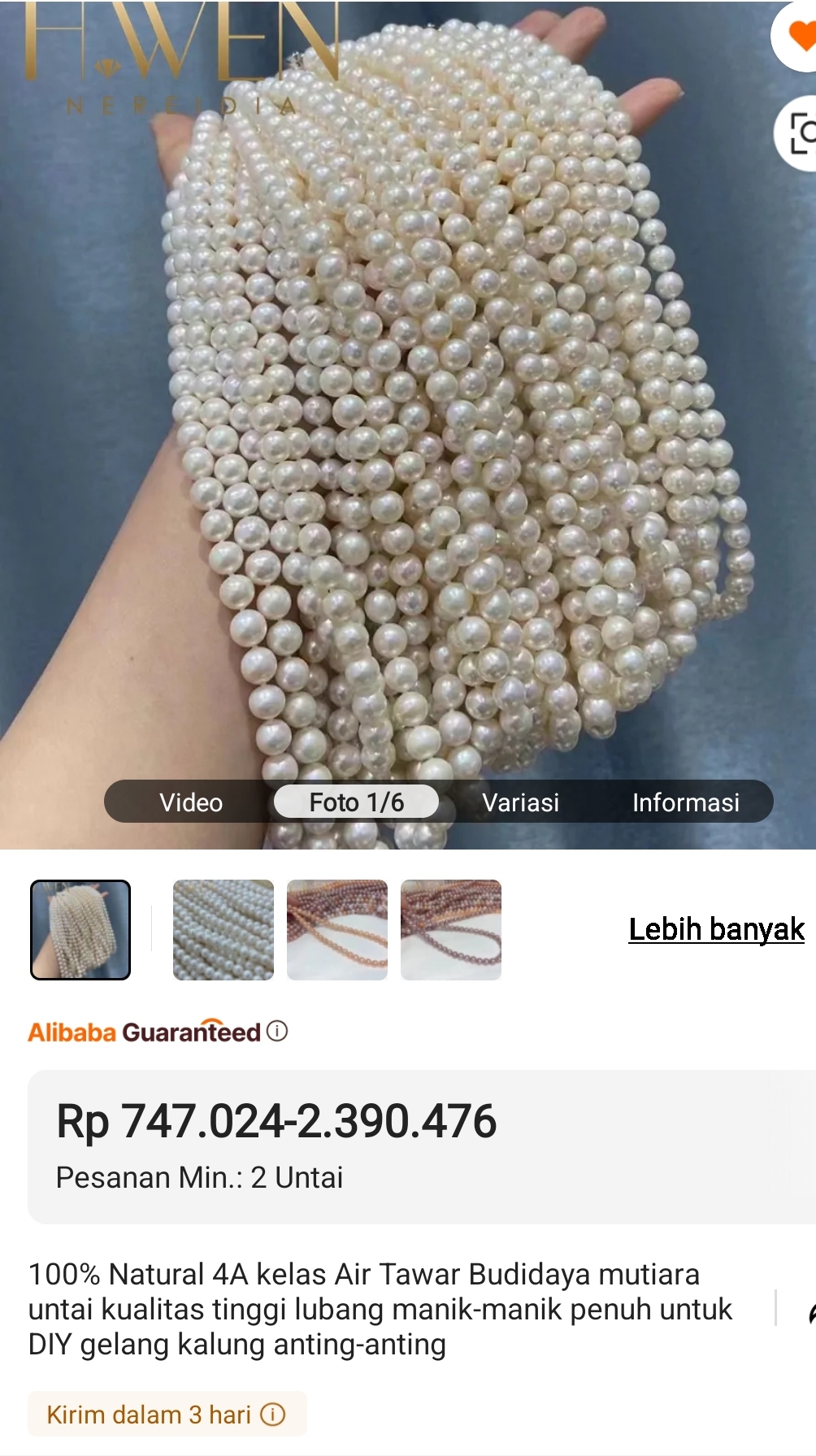Select the first thumbnail with hand holding pearls
The width and height of the screenshot is (816, 1456).
point(80,929)
